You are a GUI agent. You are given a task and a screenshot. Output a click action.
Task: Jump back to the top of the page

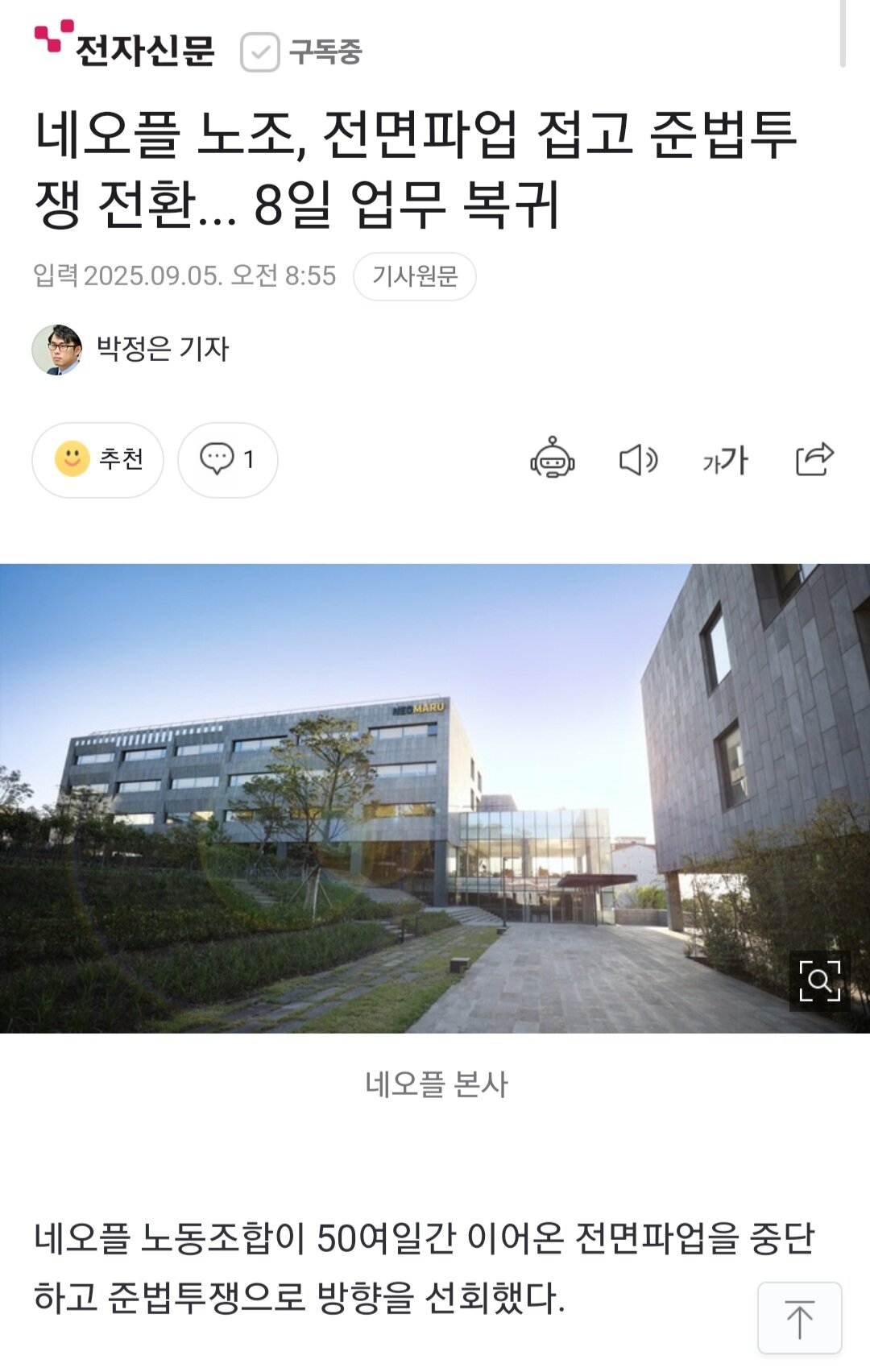(x=799, y=1318)
